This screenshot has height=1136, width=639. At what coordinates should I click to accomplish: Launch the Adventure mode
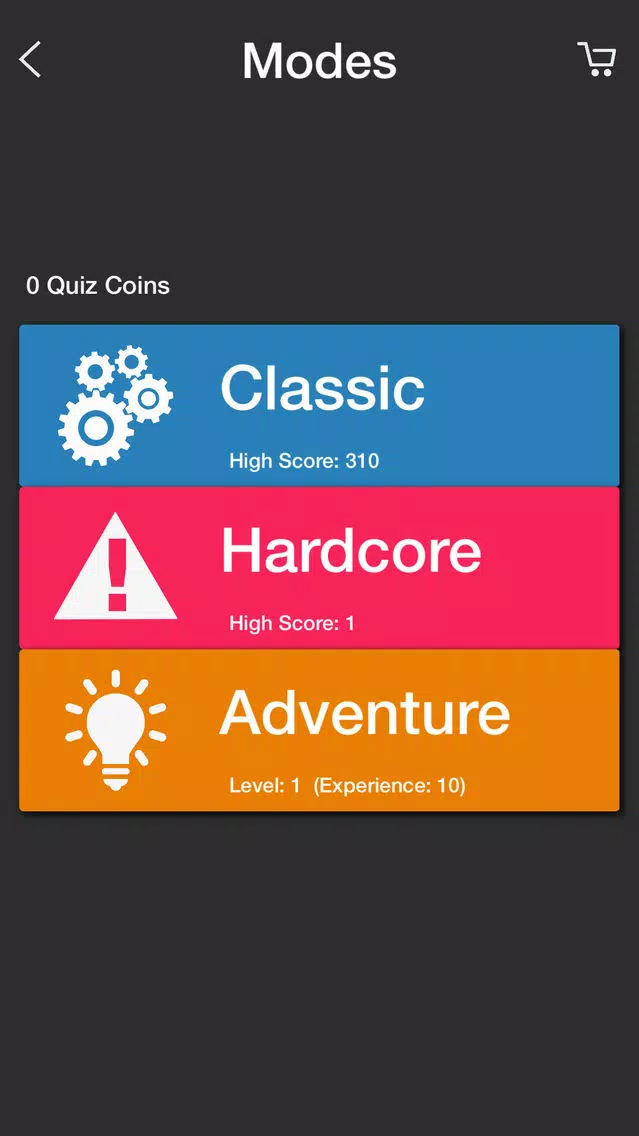point(319,730)
